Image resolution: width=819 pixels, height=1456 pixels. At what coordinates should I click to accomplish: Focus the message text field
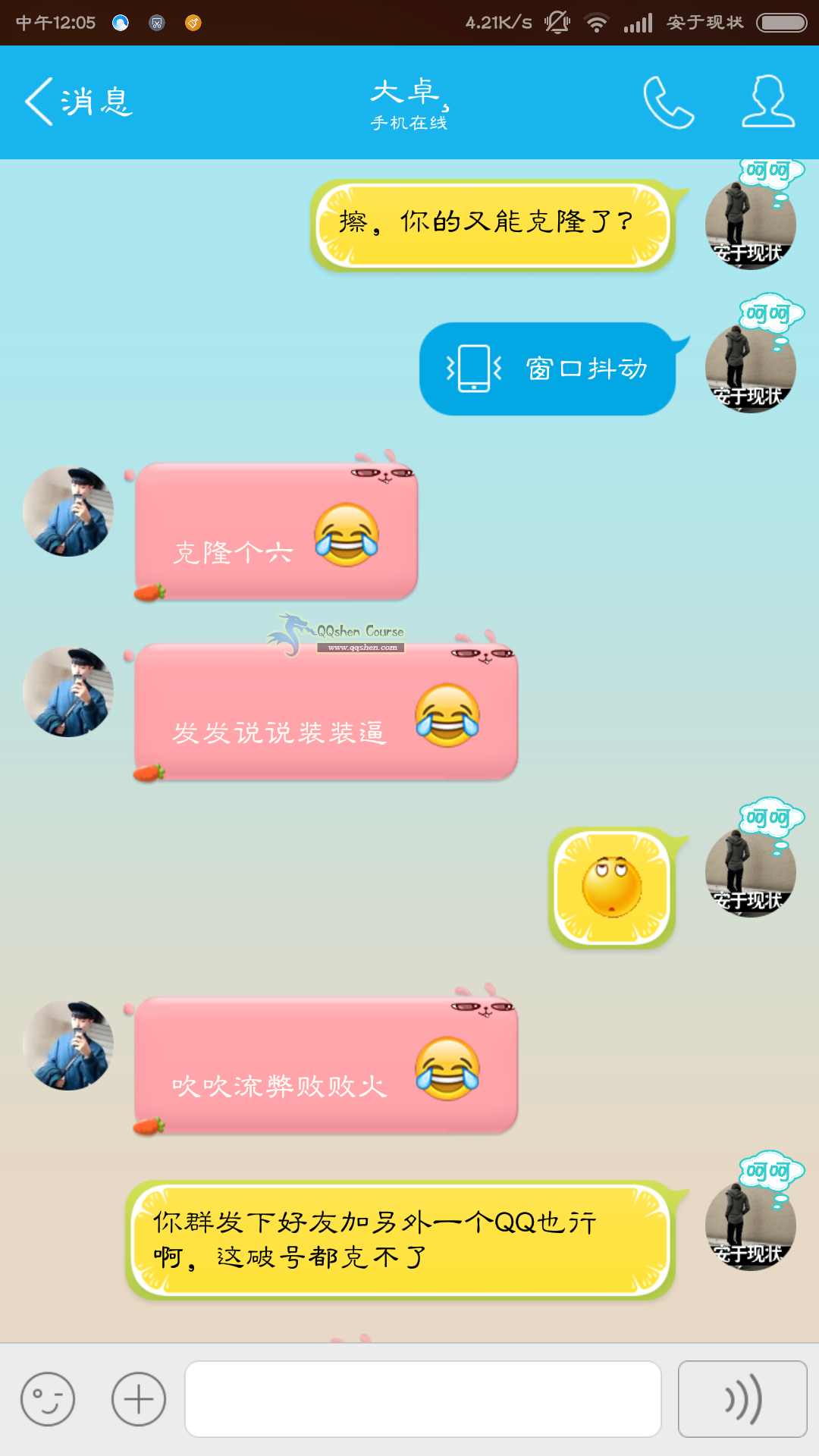coord(422,1399)
